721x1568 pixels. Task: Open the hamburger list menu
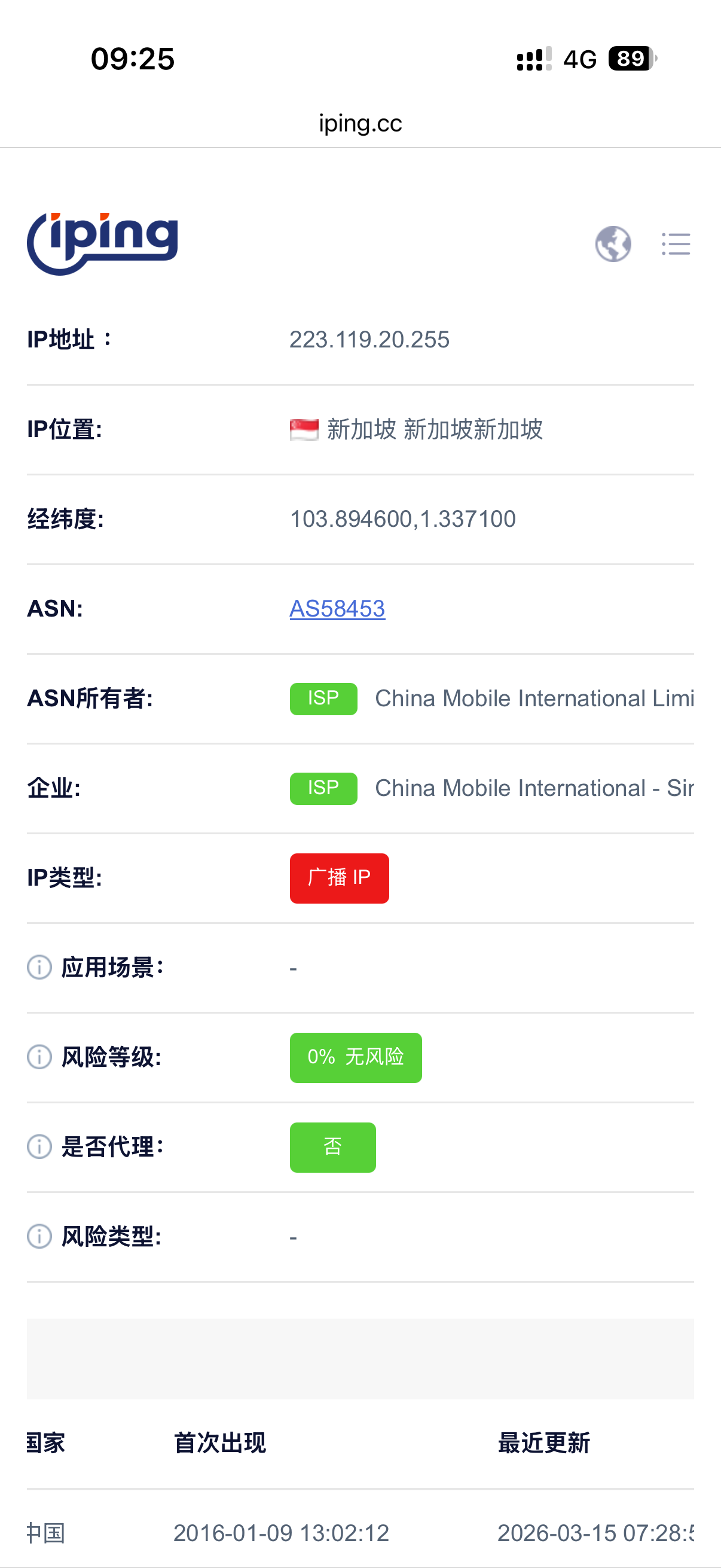(676, 244)
